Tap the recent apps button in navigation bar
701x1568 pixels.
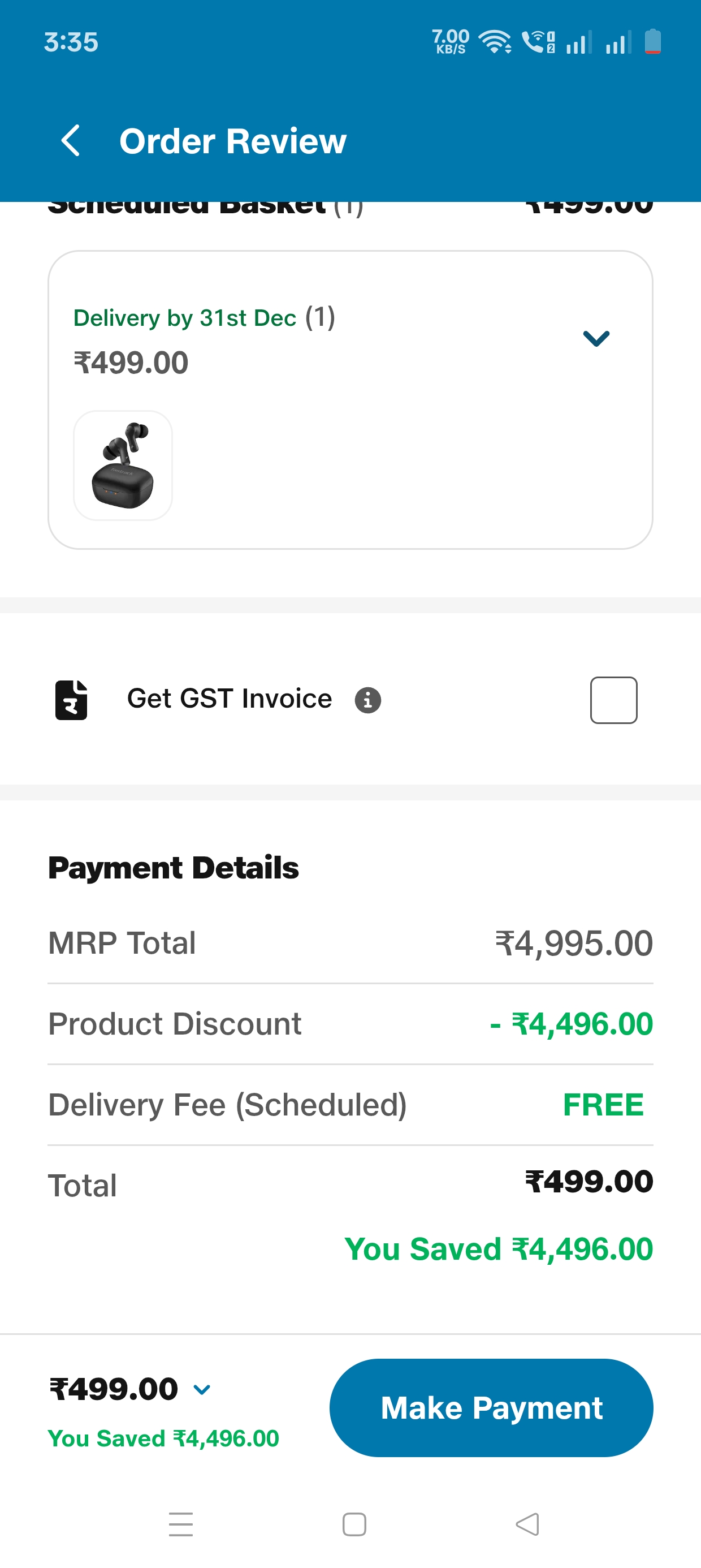click(181, 1525)
